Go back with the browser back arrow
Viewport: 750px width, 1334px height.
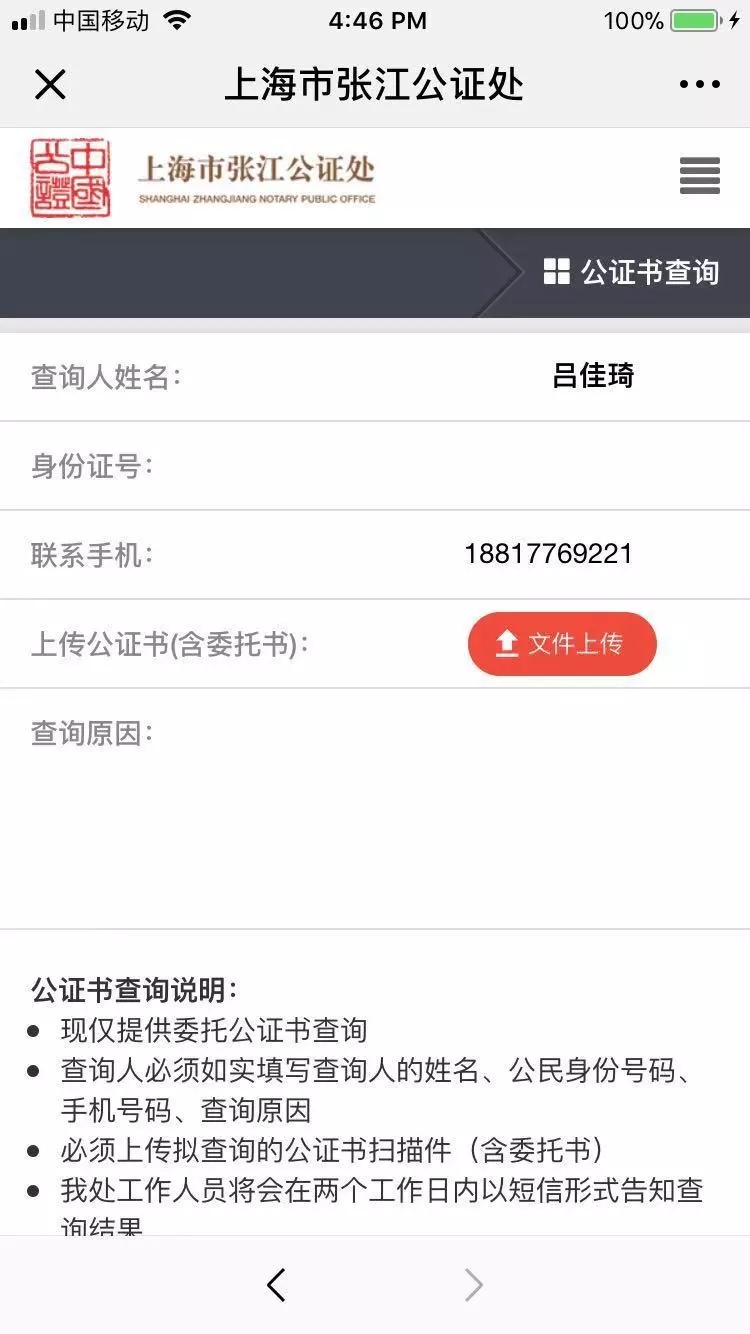pyautogui.click(x=276, y=1285)
